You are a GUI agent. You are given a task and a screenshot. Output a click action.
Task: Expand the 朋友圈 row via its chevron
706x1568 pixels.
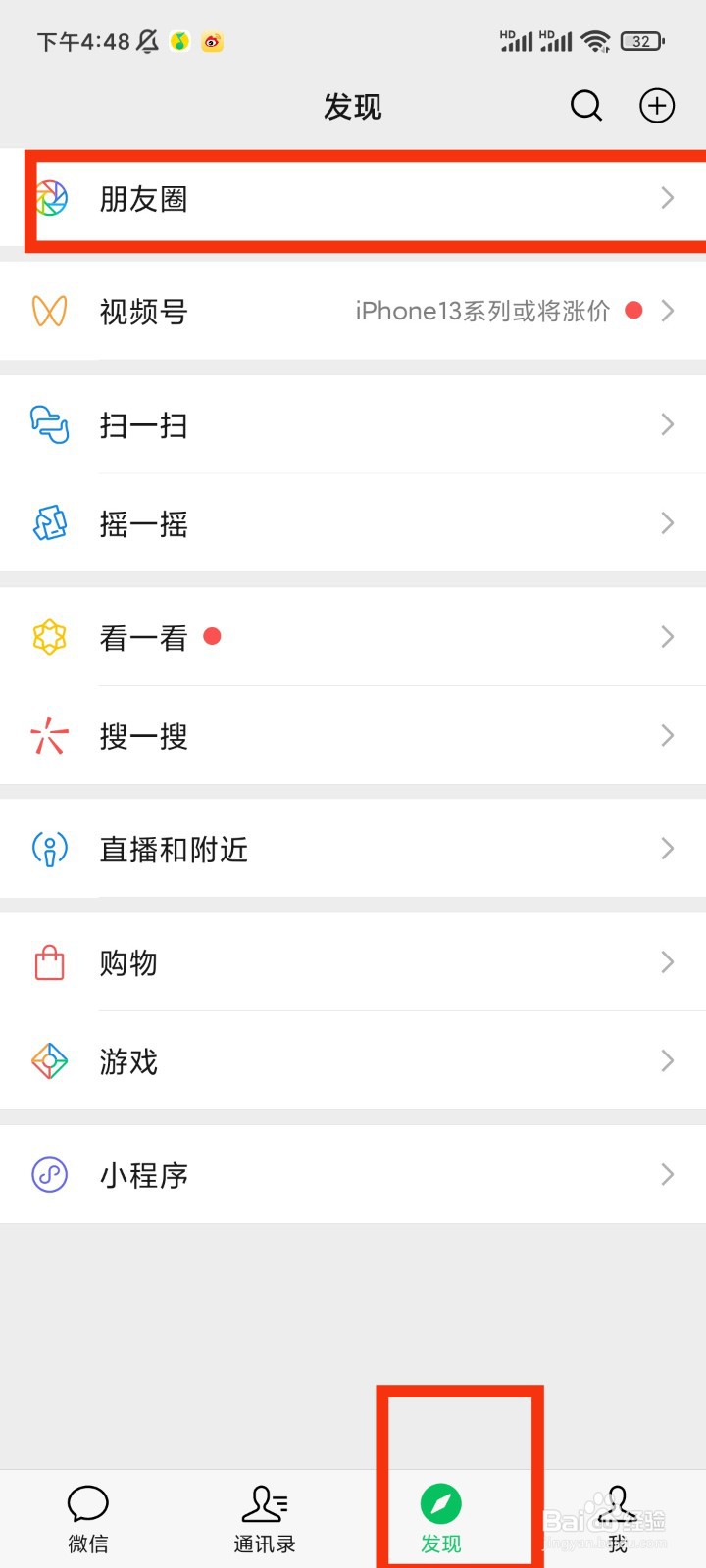pos(668,198)
